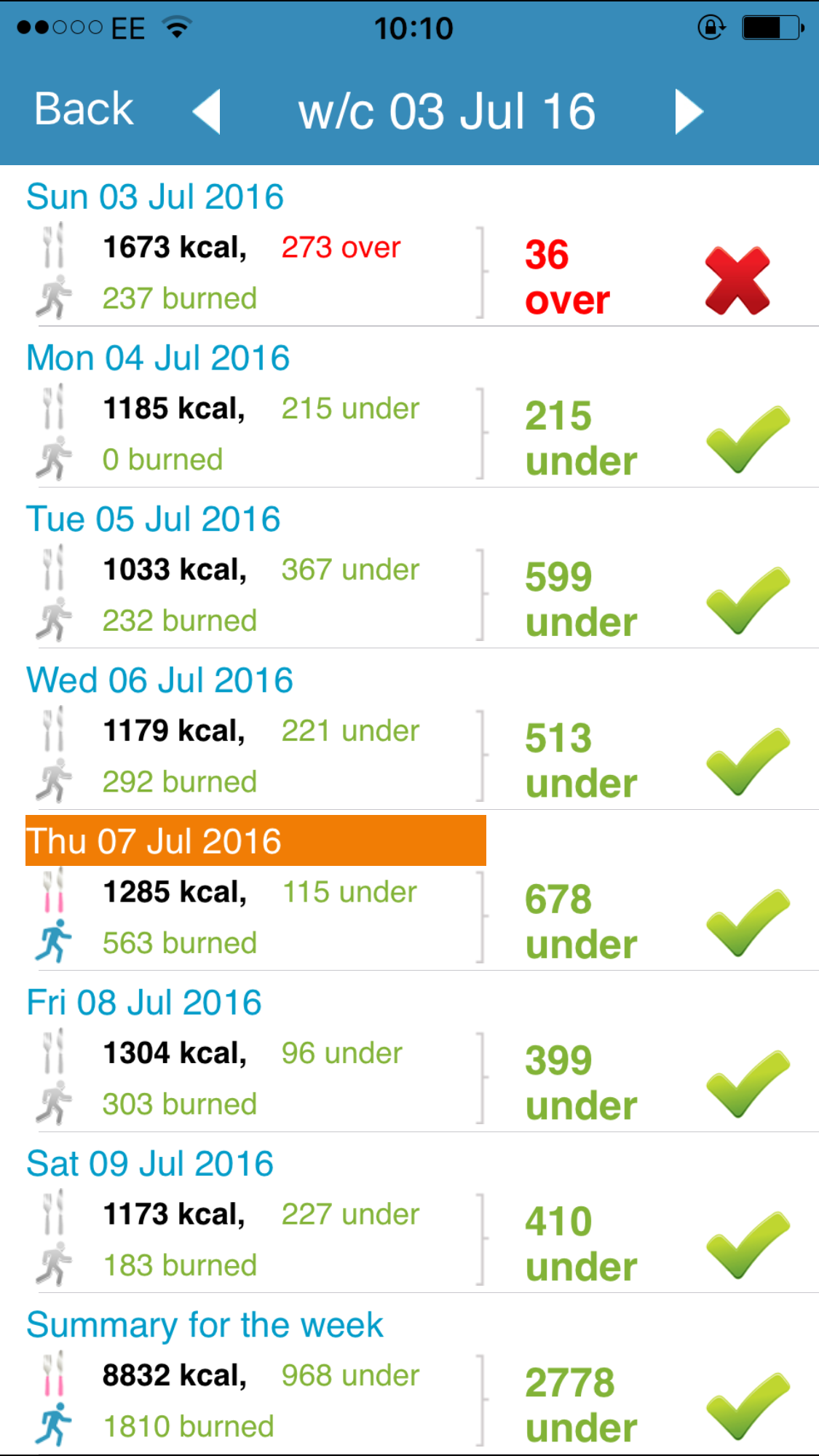Image resolution: width=819 pixels, height=1456 pixels.
Task: Open the Sun 03 Jul 2016 entry
Action: [154, 197]
